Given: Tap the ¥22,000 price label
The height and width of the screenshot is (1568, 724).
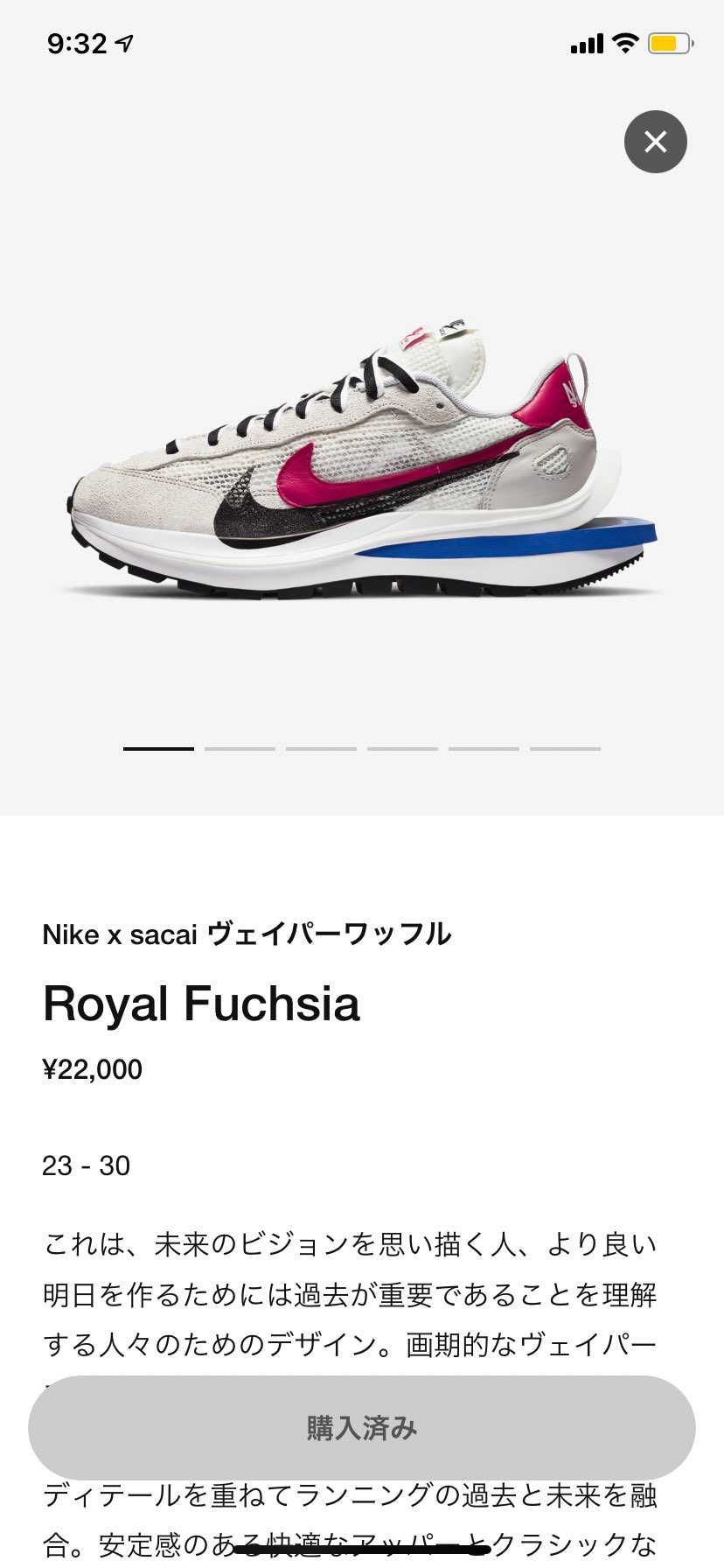Looking at the screenshot, I should pyautogui.click(x=93, y=1068).
